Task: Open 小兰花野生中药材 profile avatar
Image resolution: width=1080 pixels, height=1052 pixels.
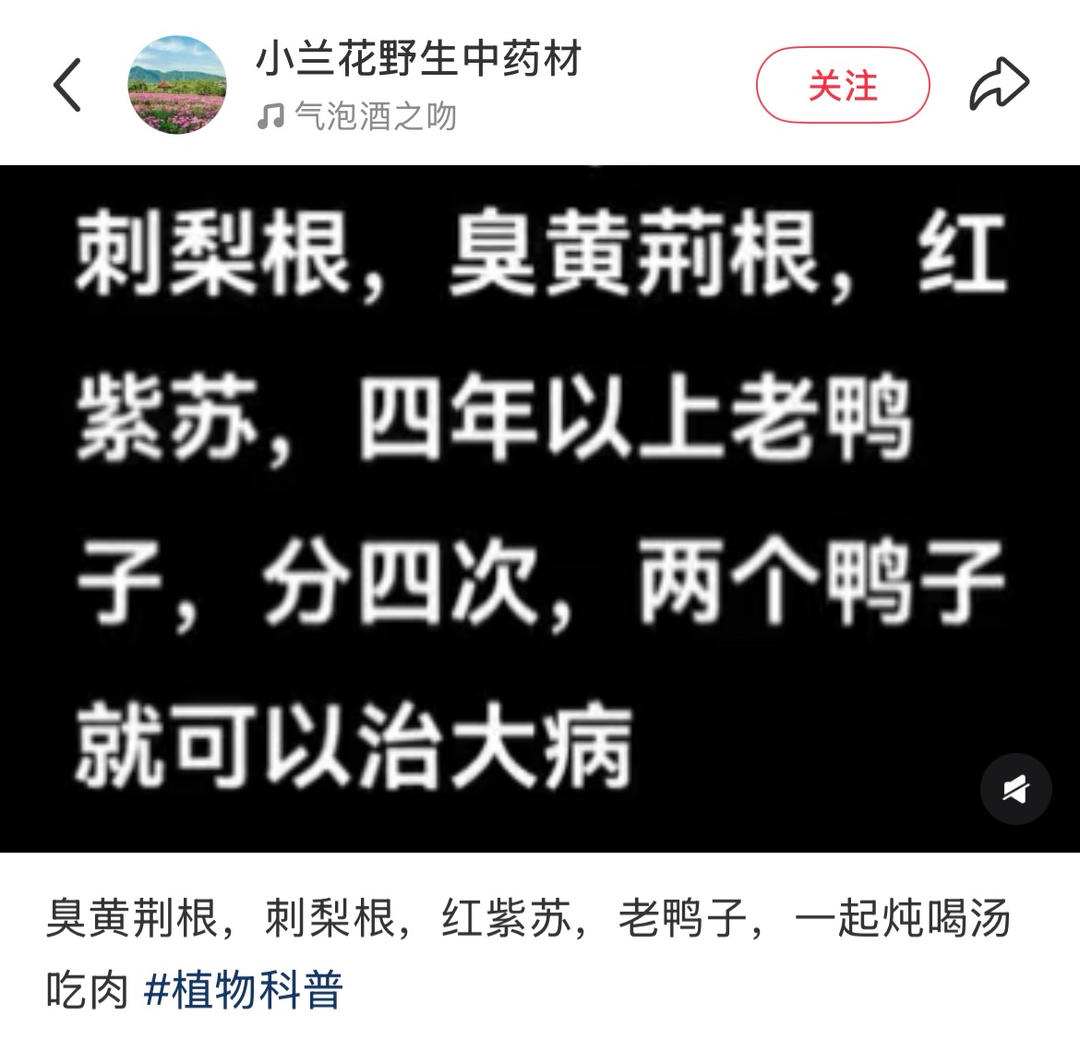Action: click(177, 85)
